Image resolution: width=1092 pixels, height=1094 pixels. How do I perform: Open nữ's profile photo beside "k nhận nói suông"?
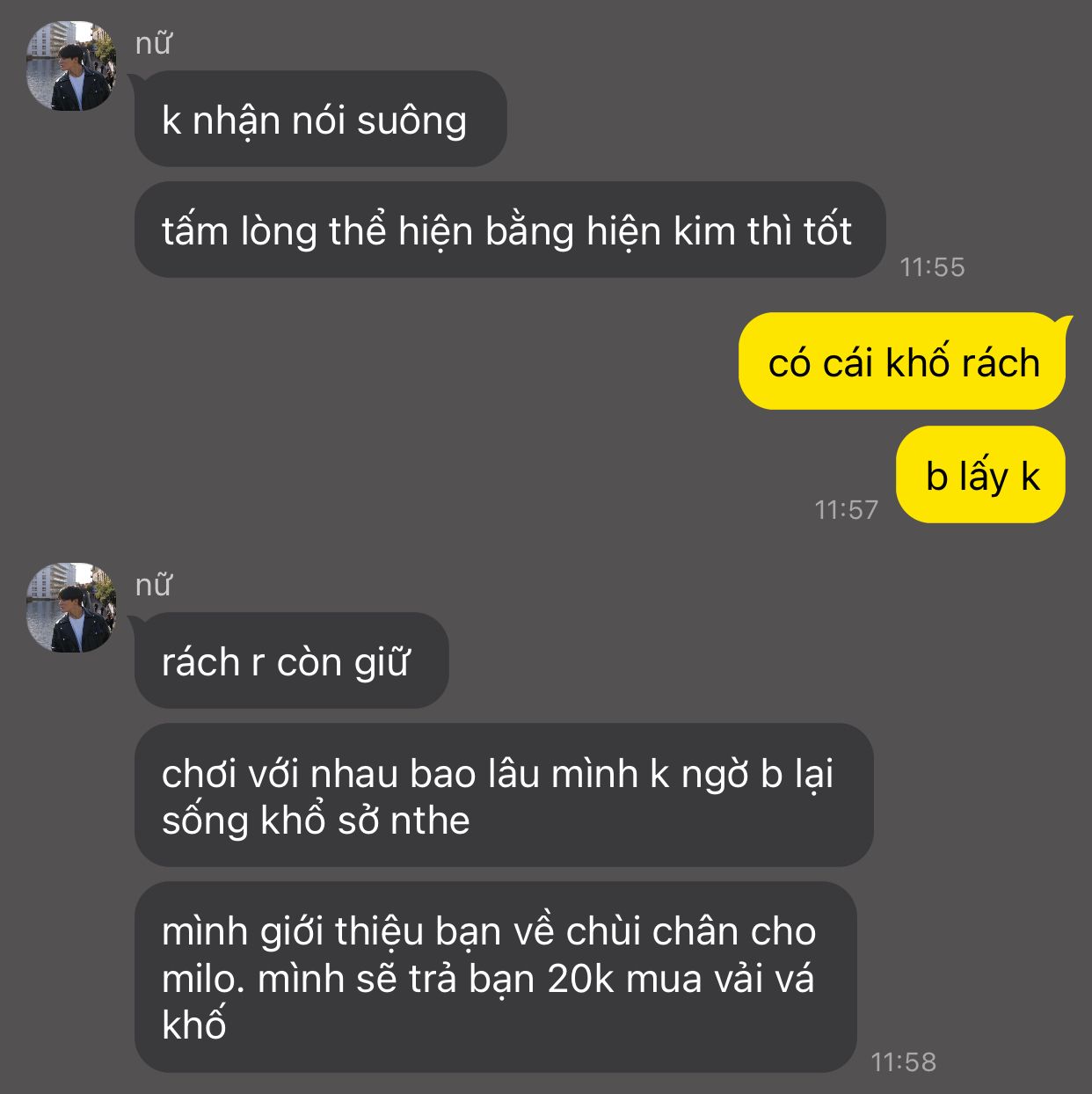tap(71, 67)
